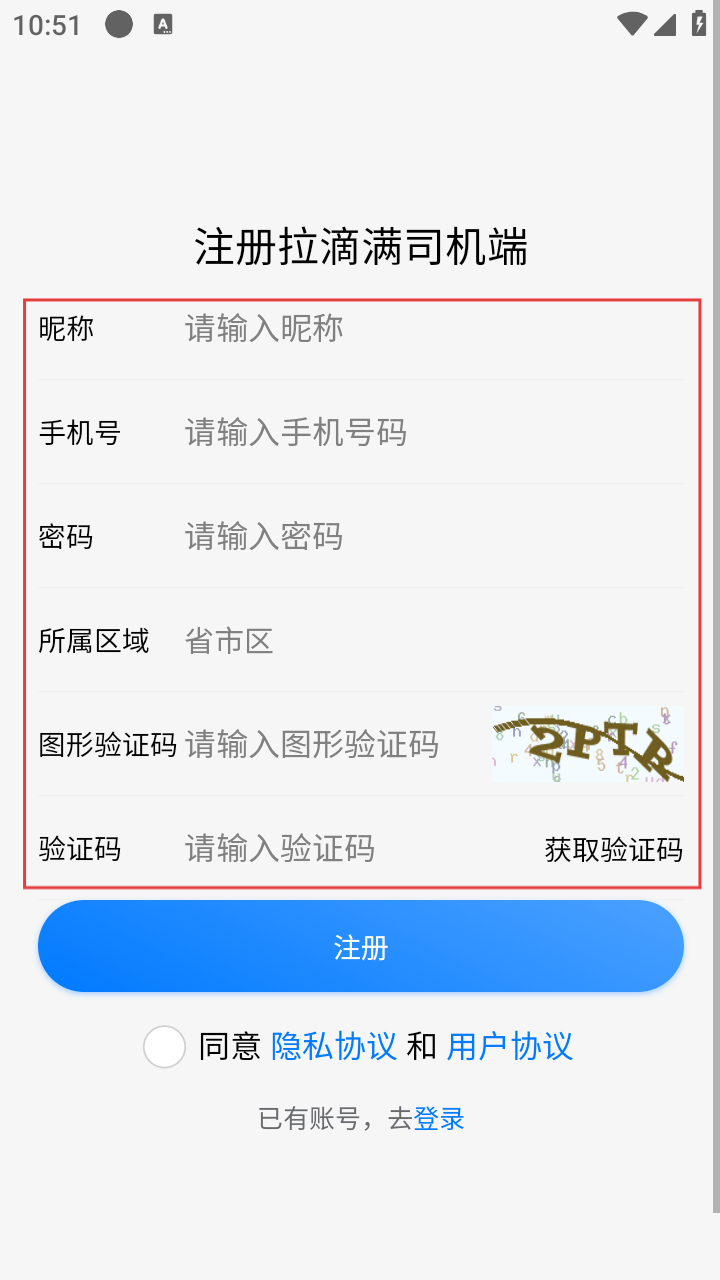Focus the 手机号 phone number field
Screen dimensions: 720x1280
[430, 432]
